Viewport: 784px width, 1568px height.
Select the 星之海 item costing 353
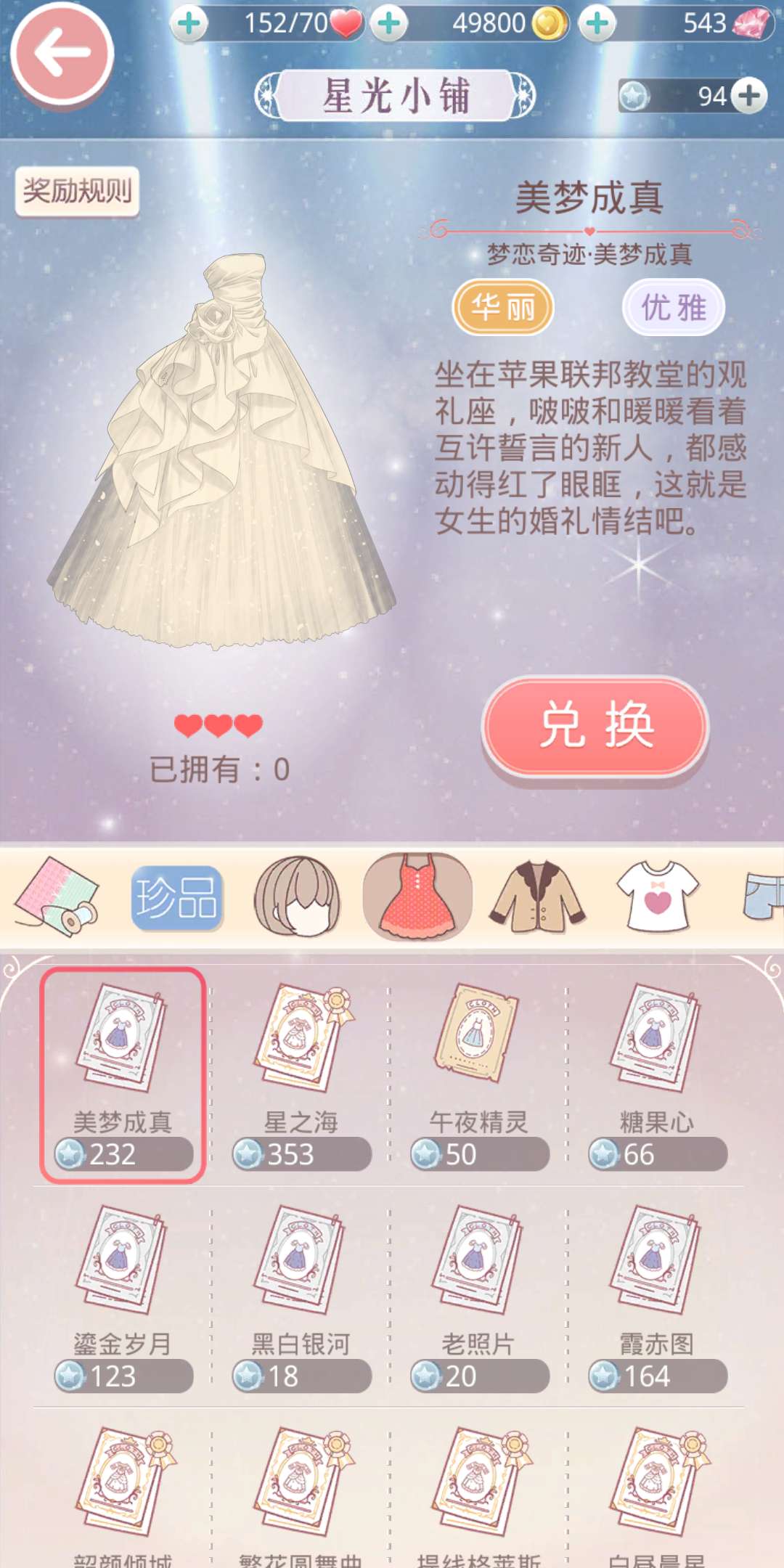[x=301, y=1074]
